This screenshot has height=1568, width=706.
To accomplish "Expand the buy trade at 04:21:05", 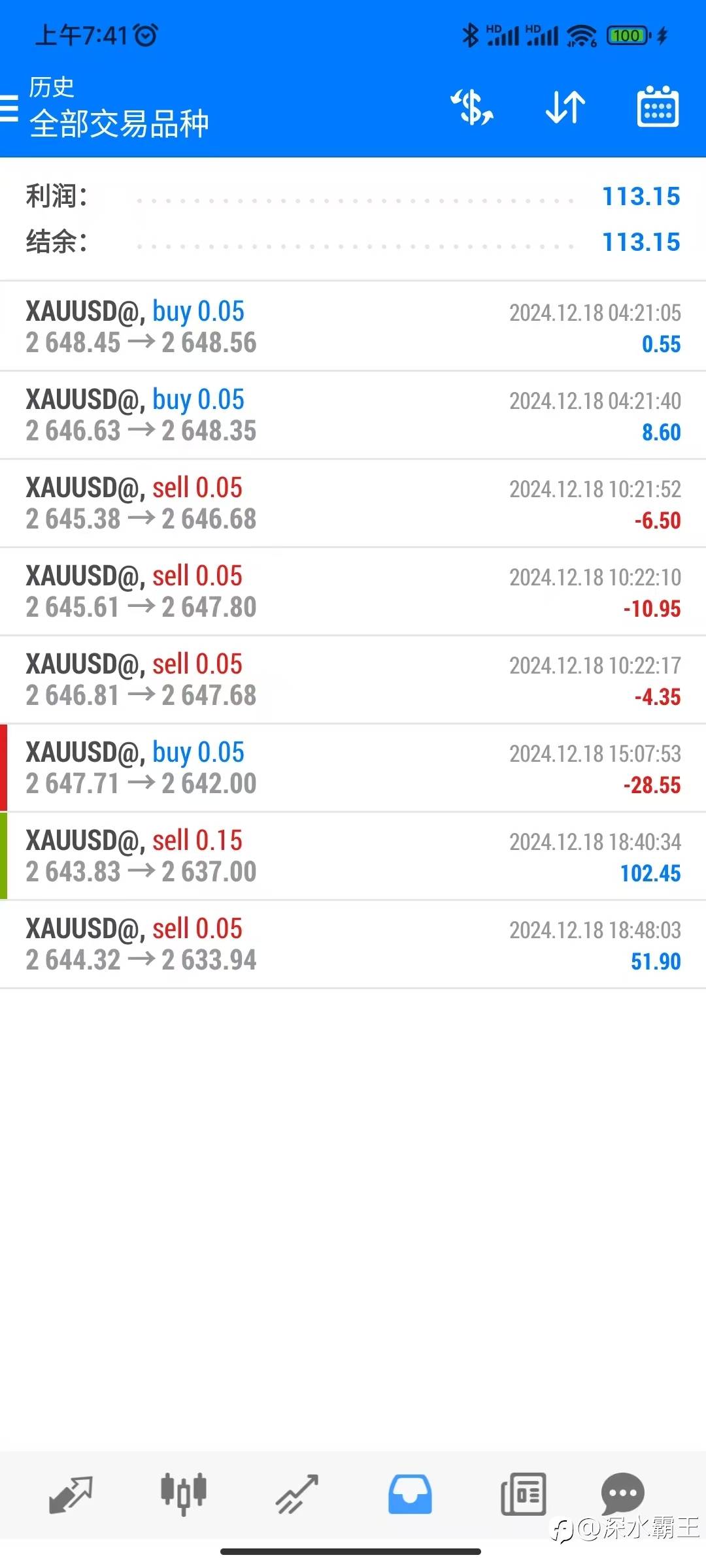I will tap(353, 327).
